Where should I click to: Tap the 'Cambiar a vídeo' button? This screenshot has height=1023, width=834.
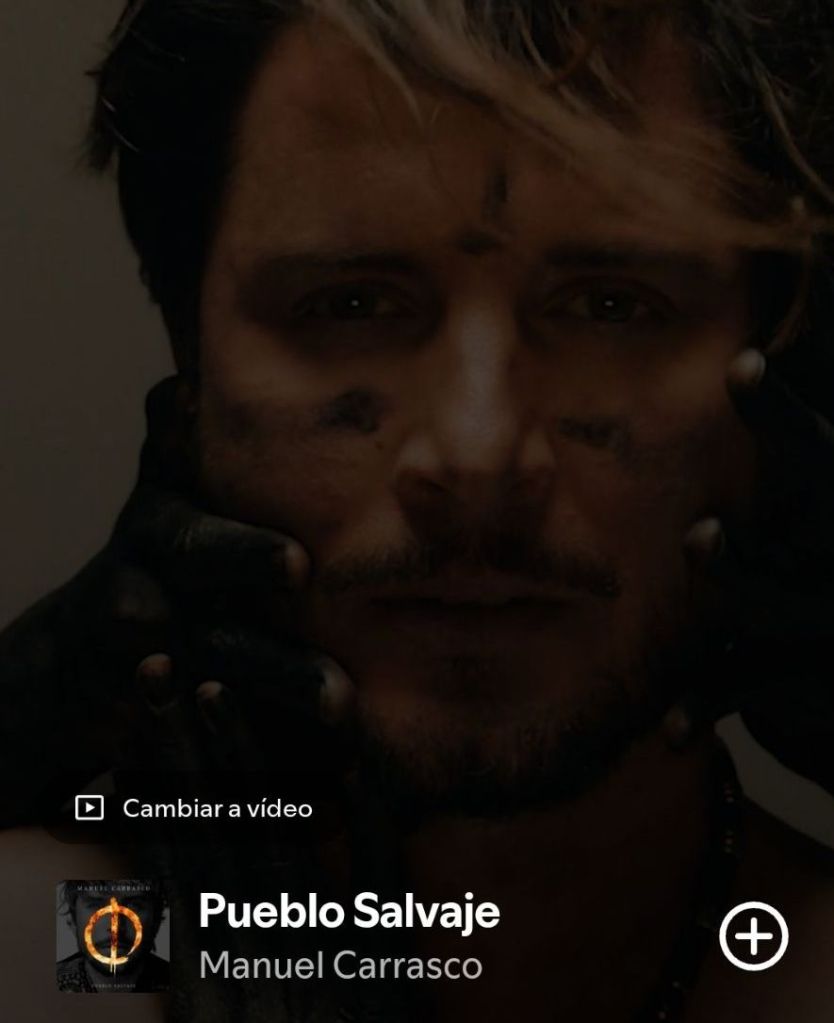[195, 808]
